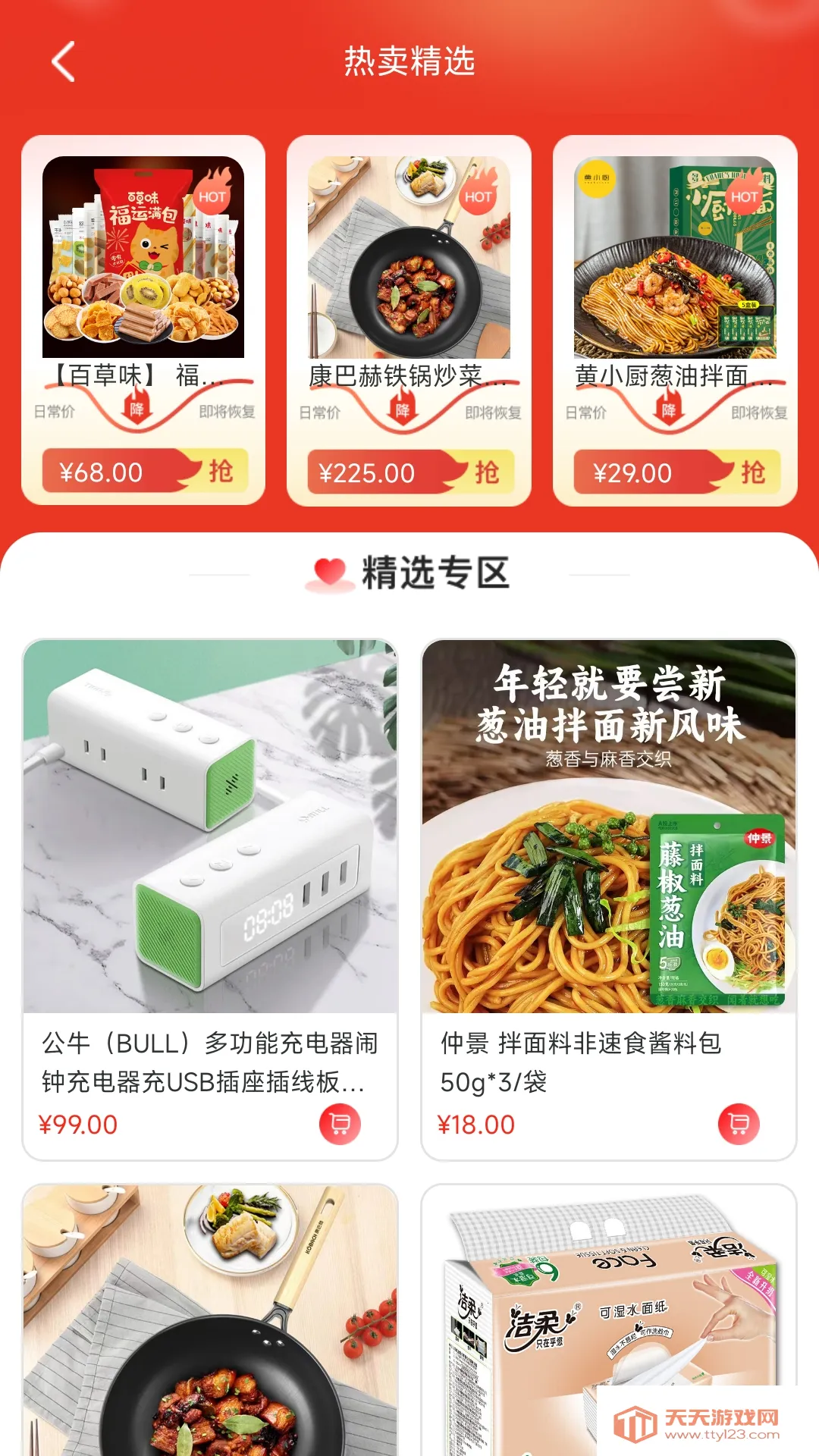The image size is (819, 1456).
Task: Open the black wok product in 精选专区
Action: coord(210,1319)
